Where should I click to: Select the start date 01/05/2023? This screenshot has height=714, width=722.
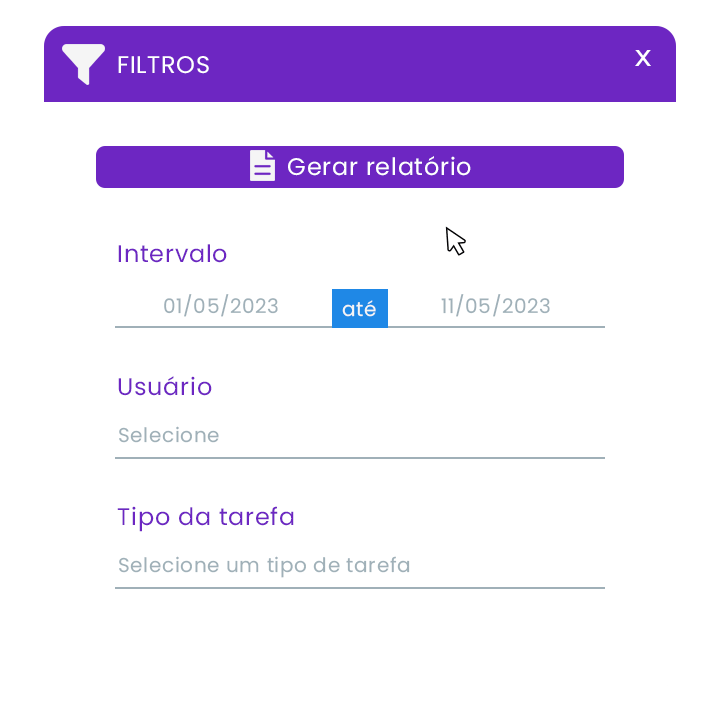tap(221, 306)
